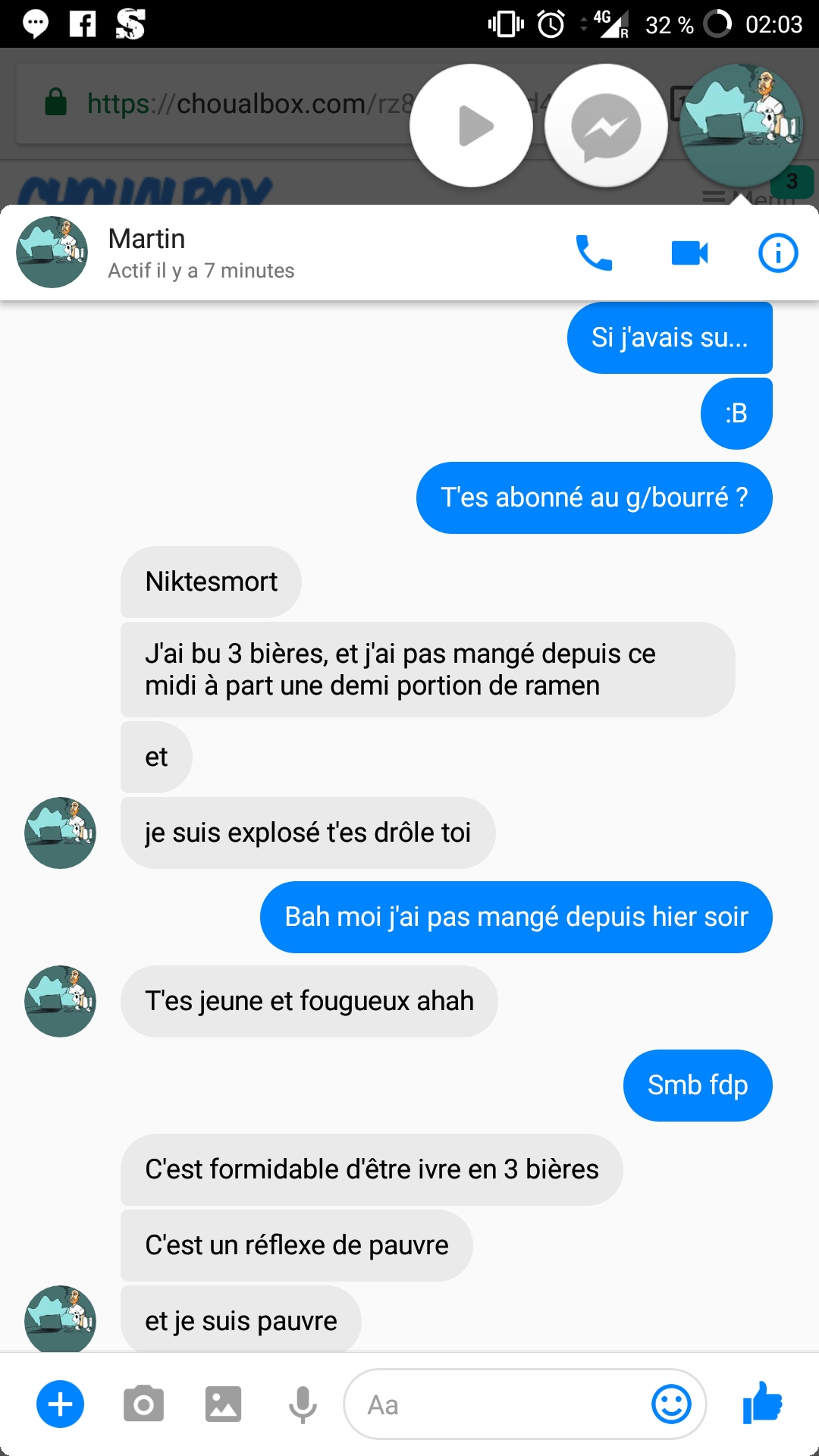819x1456 pixels.
Task: Start a video call with Martin
Action: (x=689, y=253)
